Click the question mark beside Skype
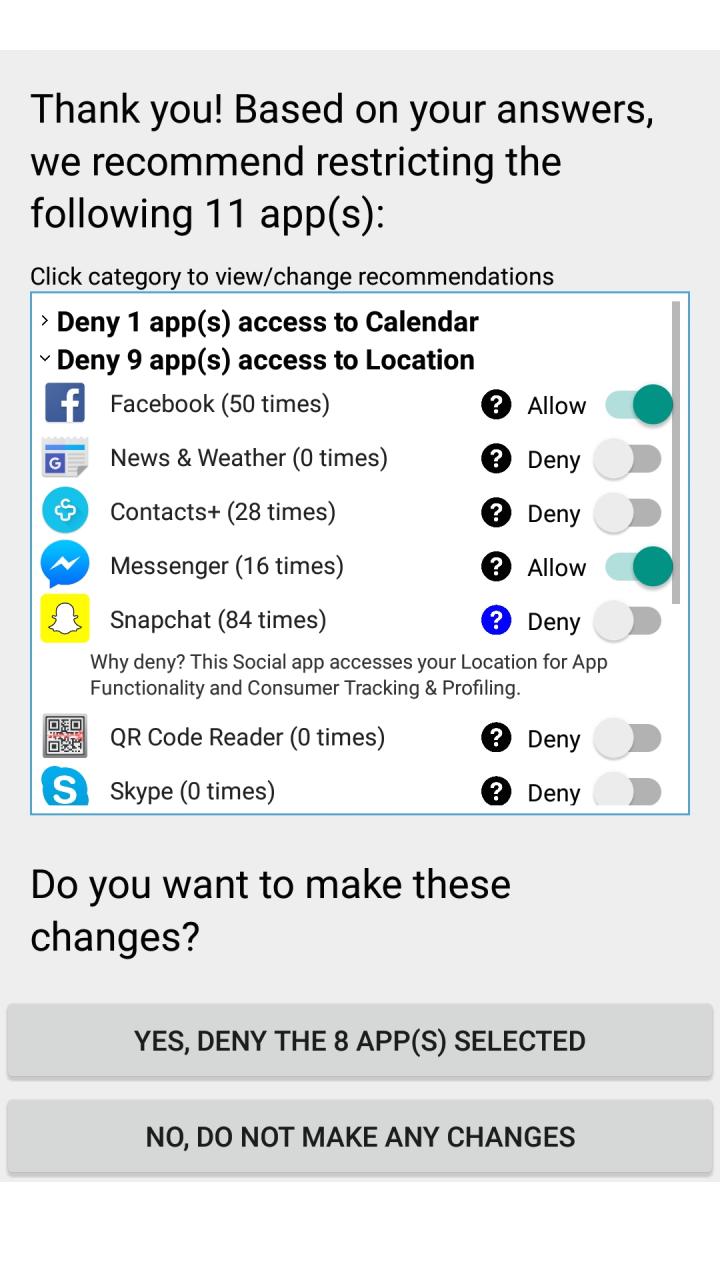This screenshot has height=1280, width=720. coord(495,791)
